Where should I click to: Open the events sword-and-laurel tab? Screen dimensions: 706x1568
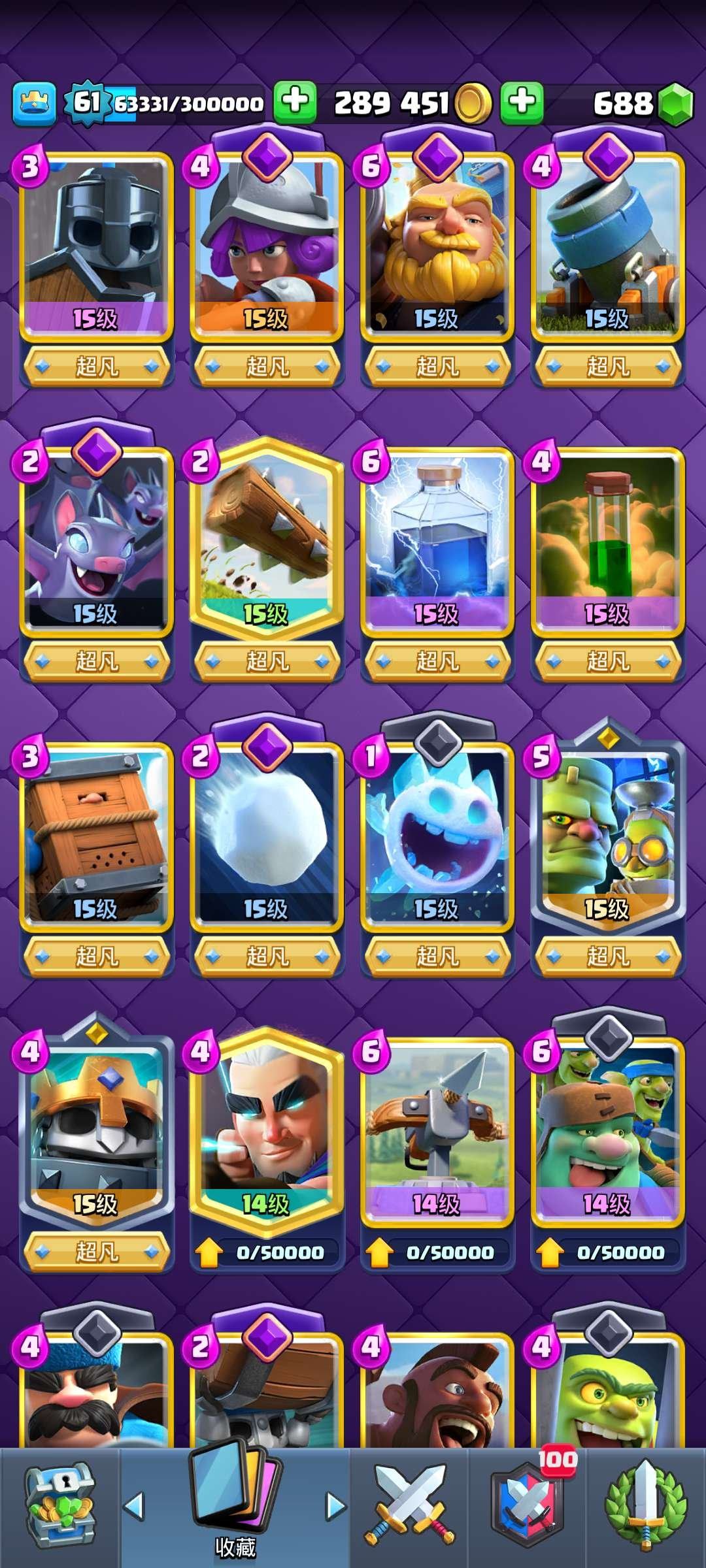[646, 1506]
